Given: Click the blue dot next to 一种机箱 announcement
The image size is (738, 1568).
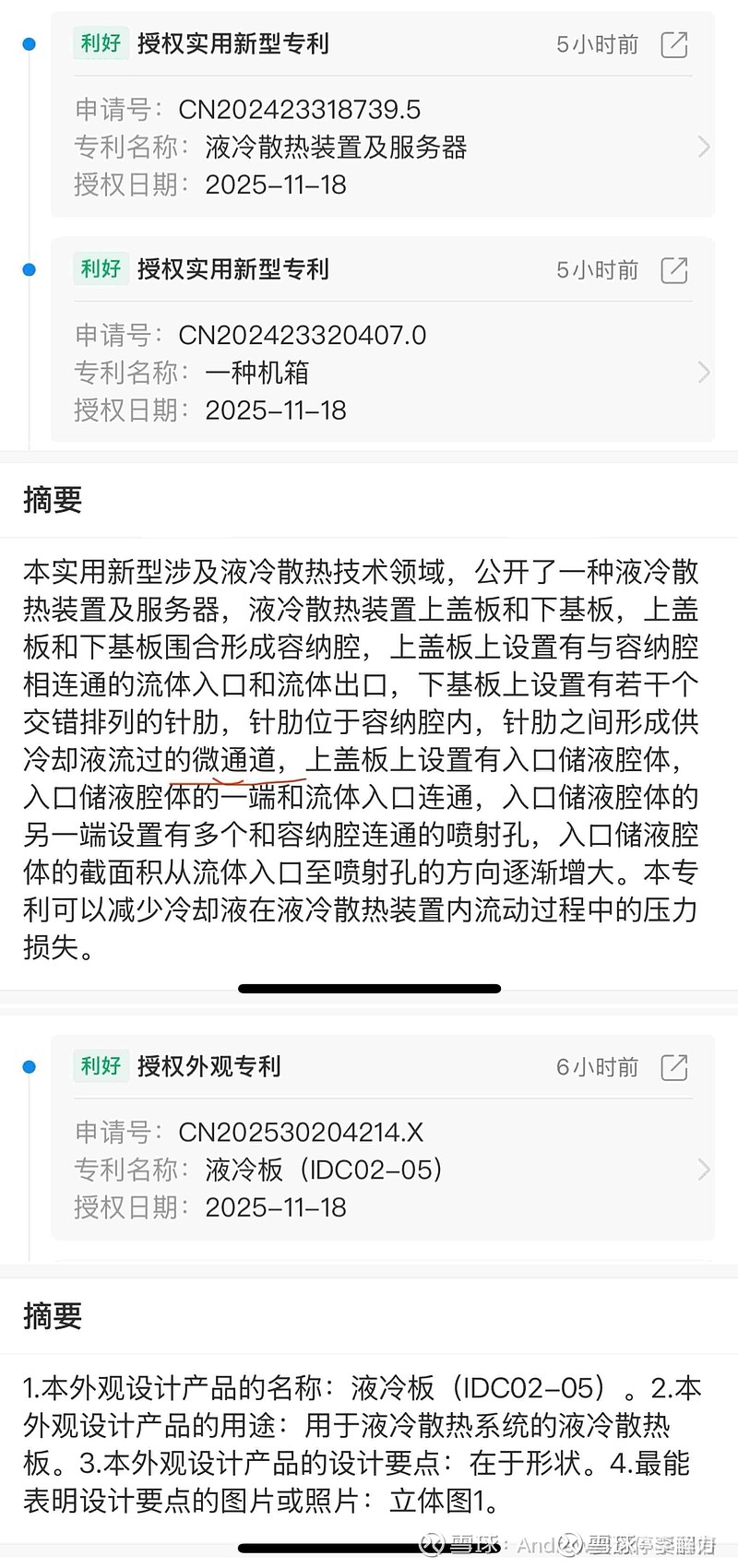Looking at the screenshot, I should pos(30,268).
